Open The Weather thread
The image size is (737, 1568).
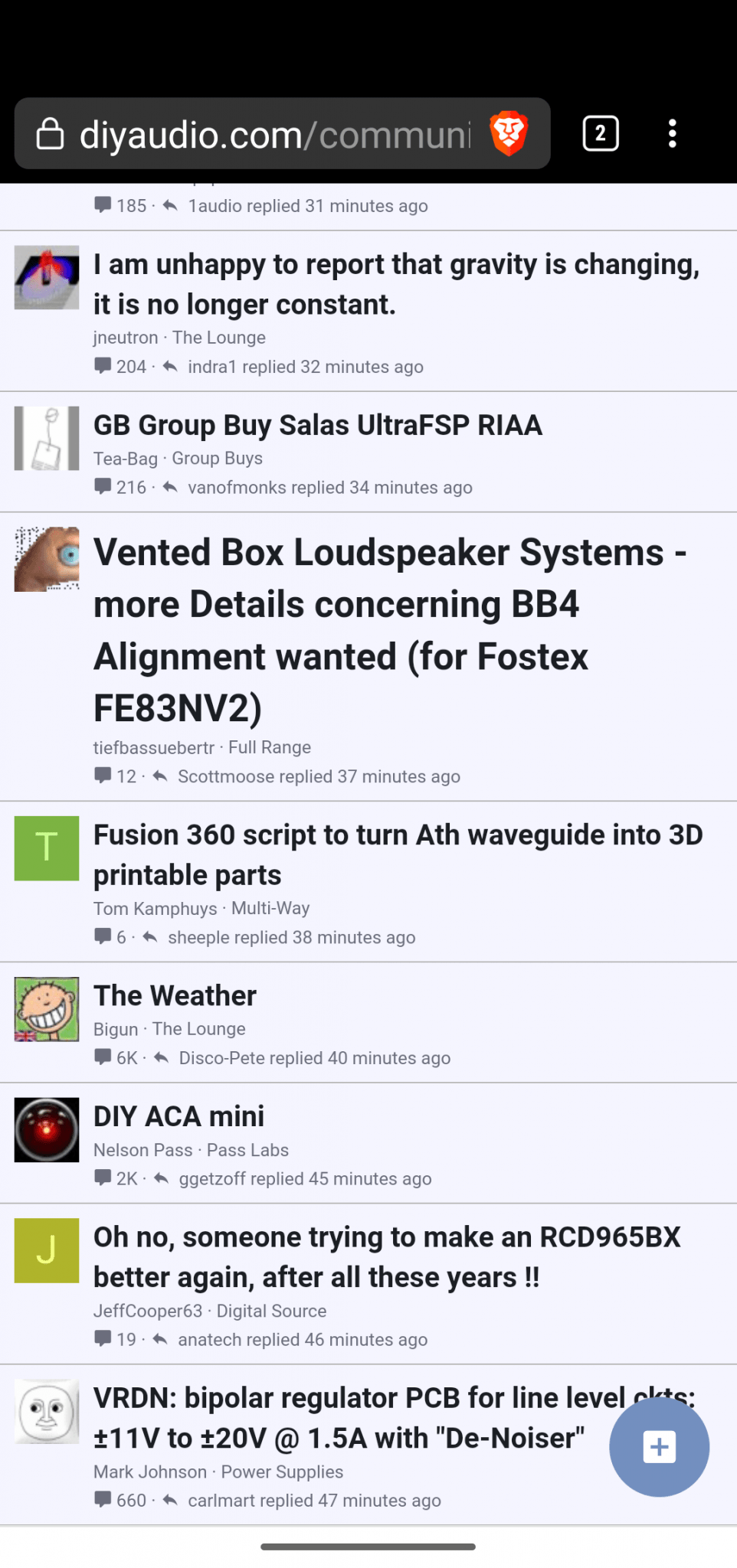(x=175, y=995)
